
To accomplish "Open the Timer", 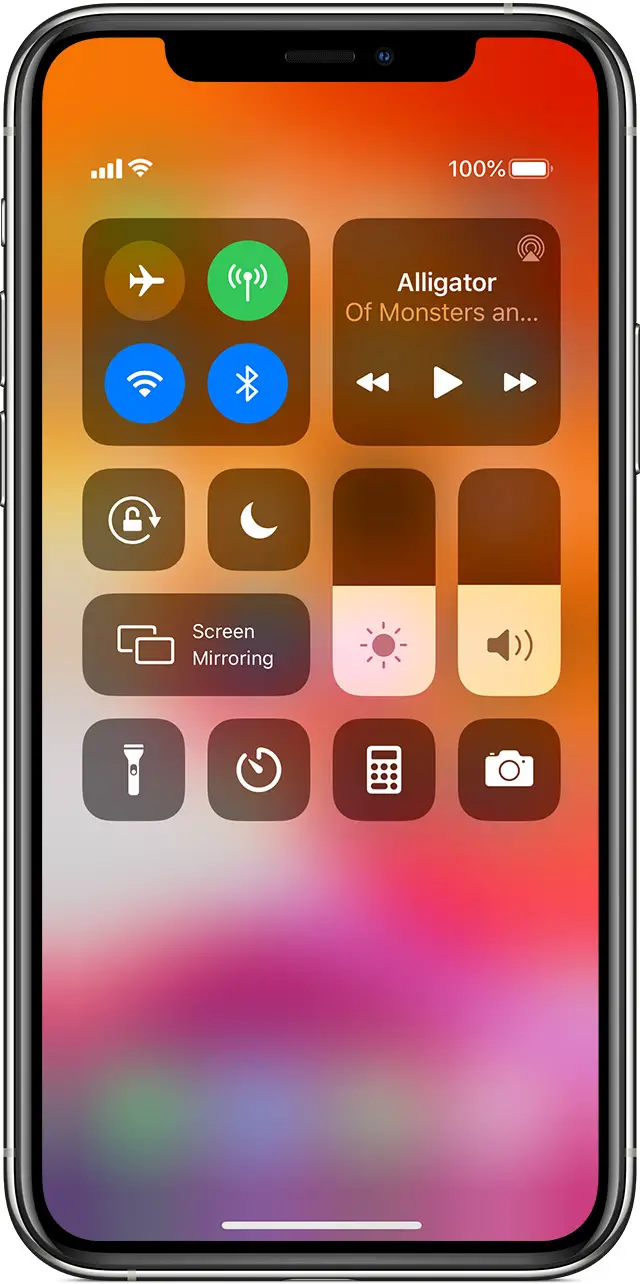I will [258, 770].
